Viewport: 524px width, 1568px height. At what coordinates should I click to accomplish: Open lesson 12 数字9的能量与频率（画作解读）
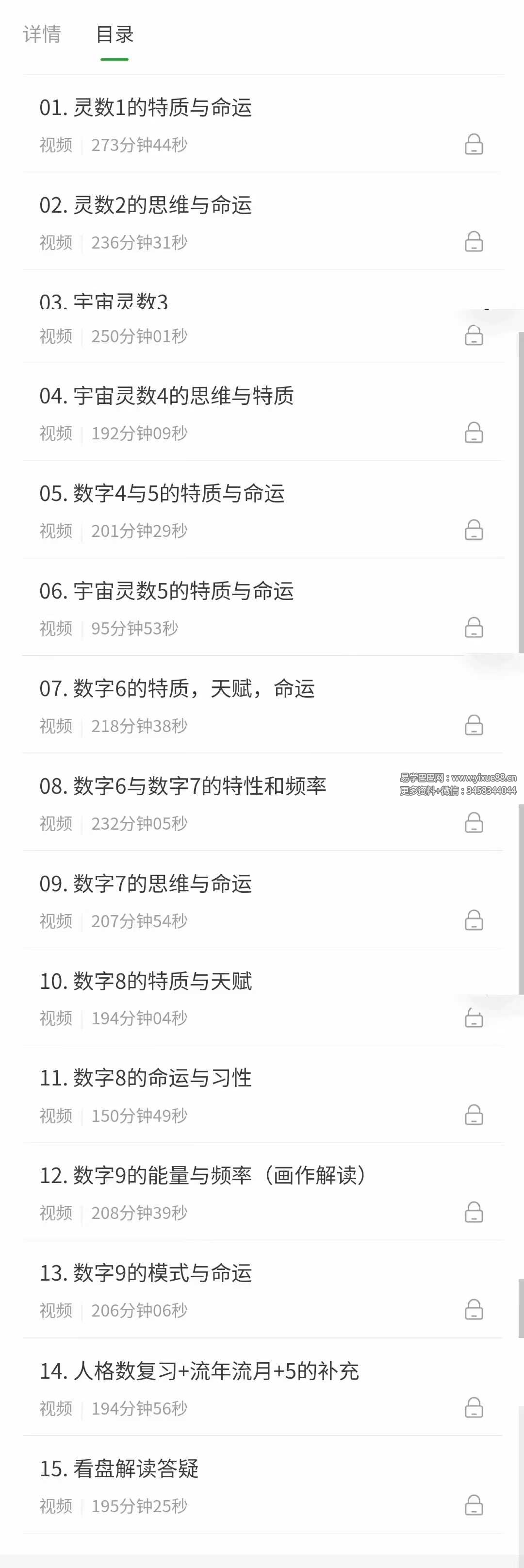(204, 1175)
